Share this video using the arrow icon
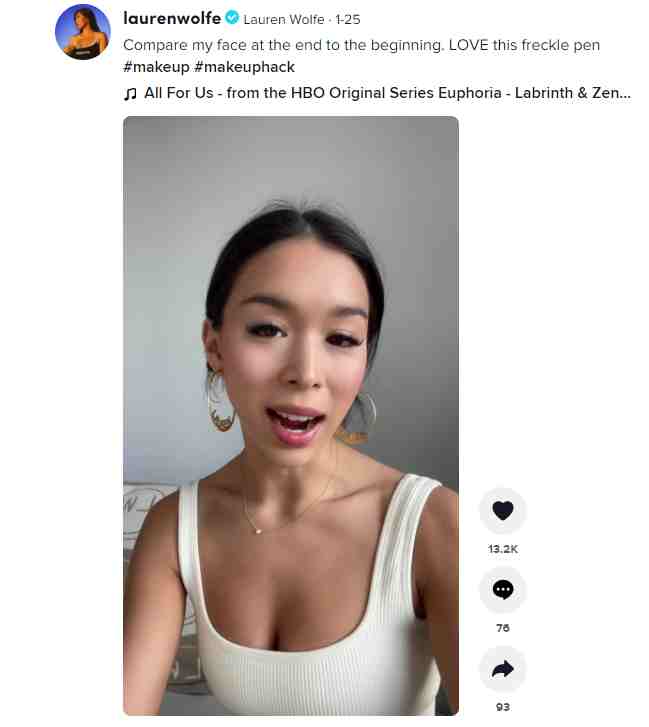Image resolution: width=649 pixels, height=727 pixels. 503,669
